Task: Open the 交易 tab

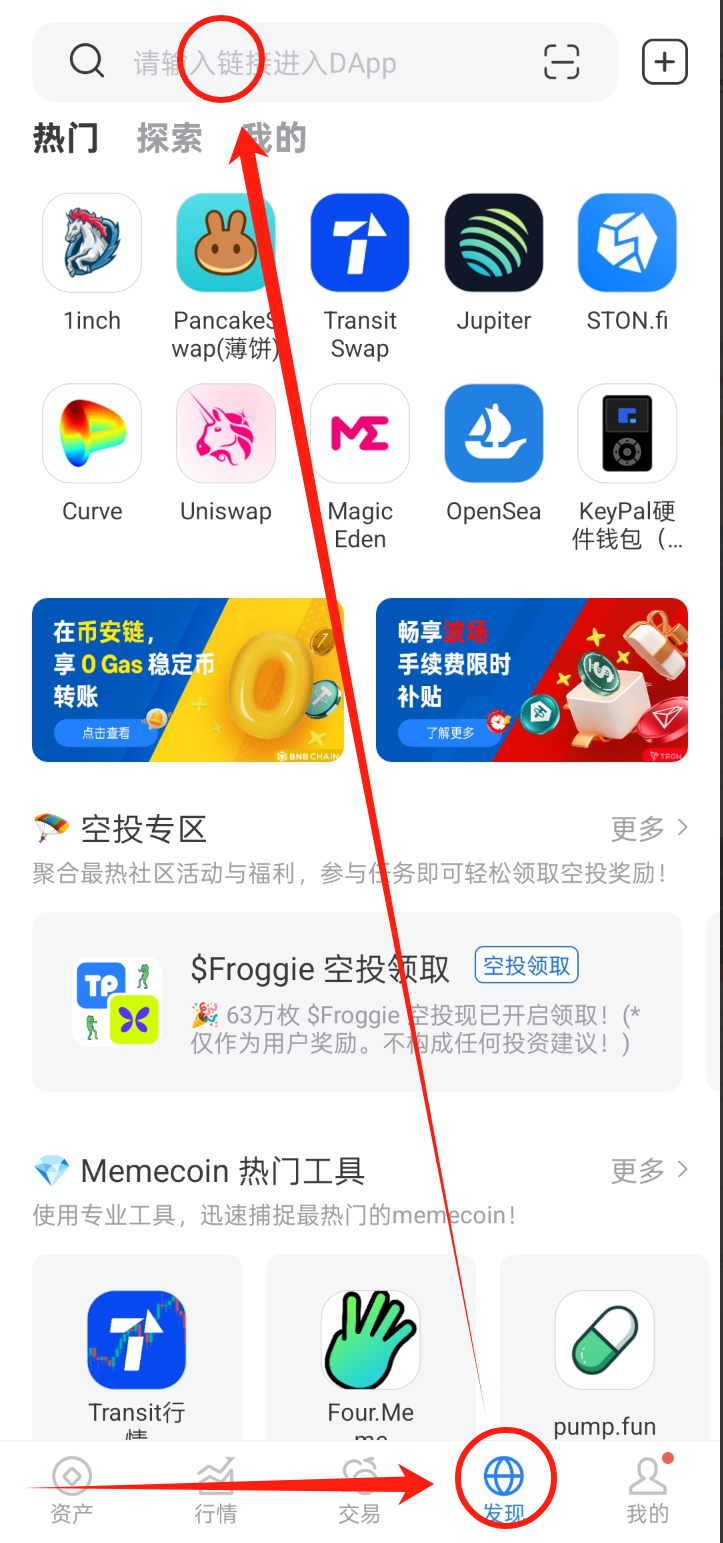Action: point(359,1490)
